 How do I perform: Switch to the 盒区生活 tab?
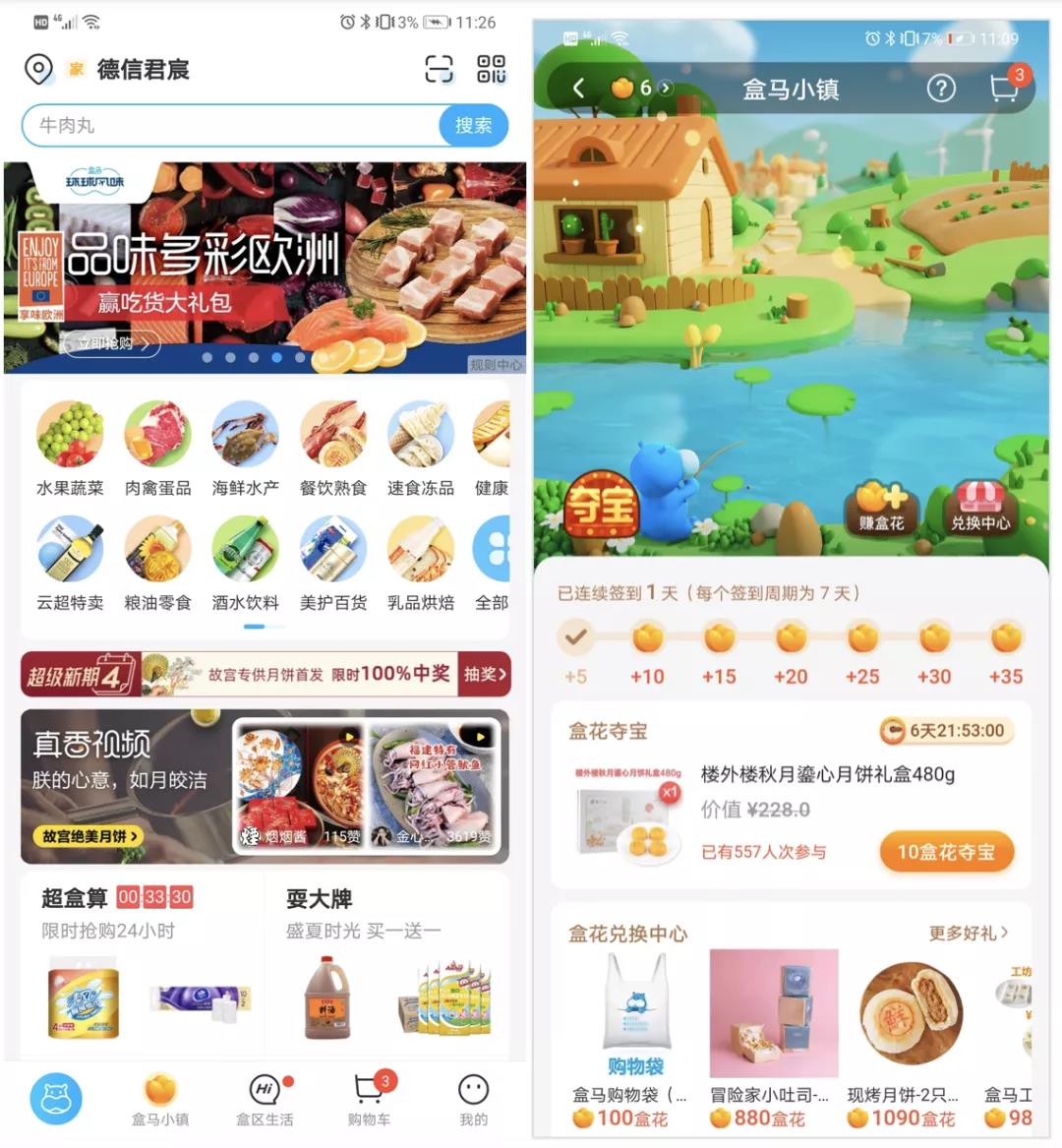click(265, 1098)
